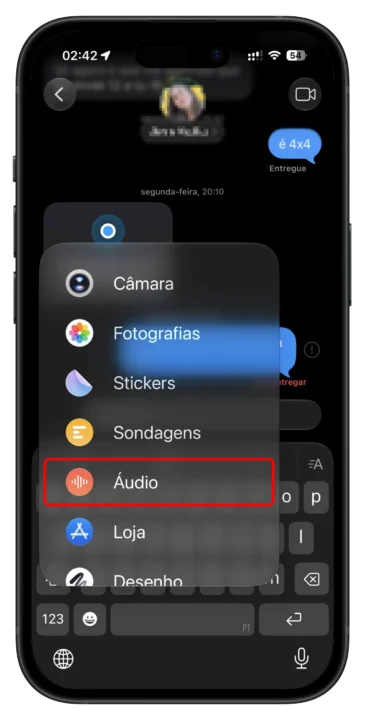Tap the emoji keyboard key
Screen dimensions: 365x720
point(90,619)
